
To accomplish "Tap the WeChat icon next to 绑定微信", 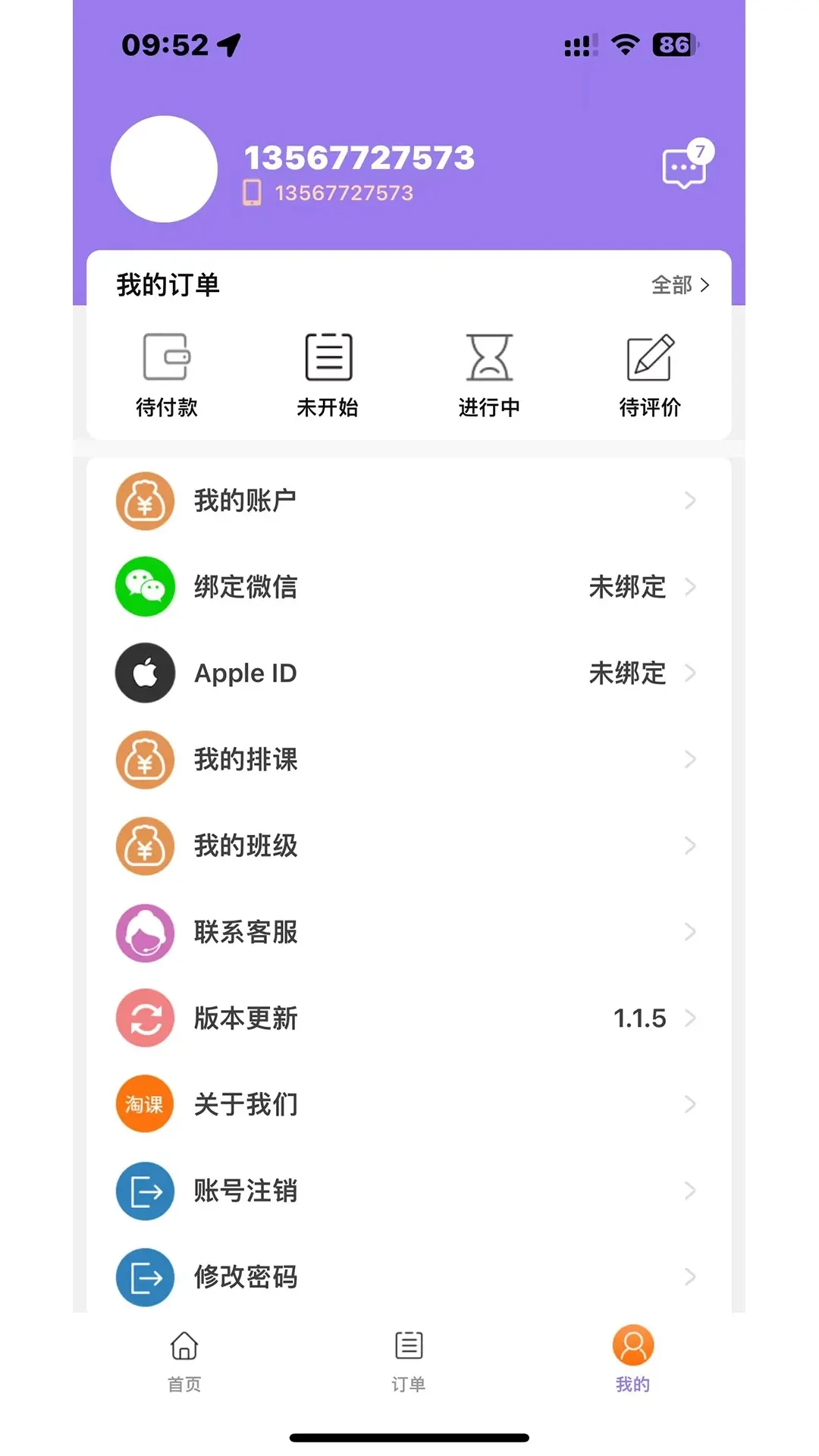I will click(144, 586).
